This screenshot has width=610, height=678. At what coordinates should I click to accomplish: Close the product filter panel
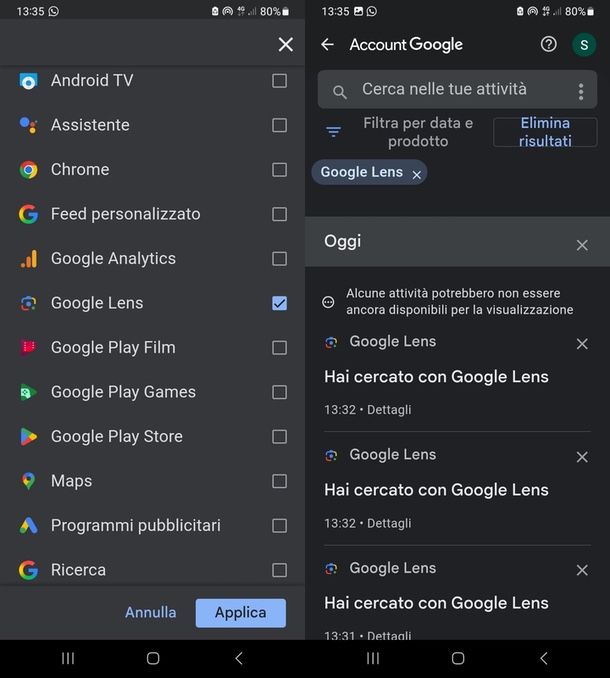285,44
